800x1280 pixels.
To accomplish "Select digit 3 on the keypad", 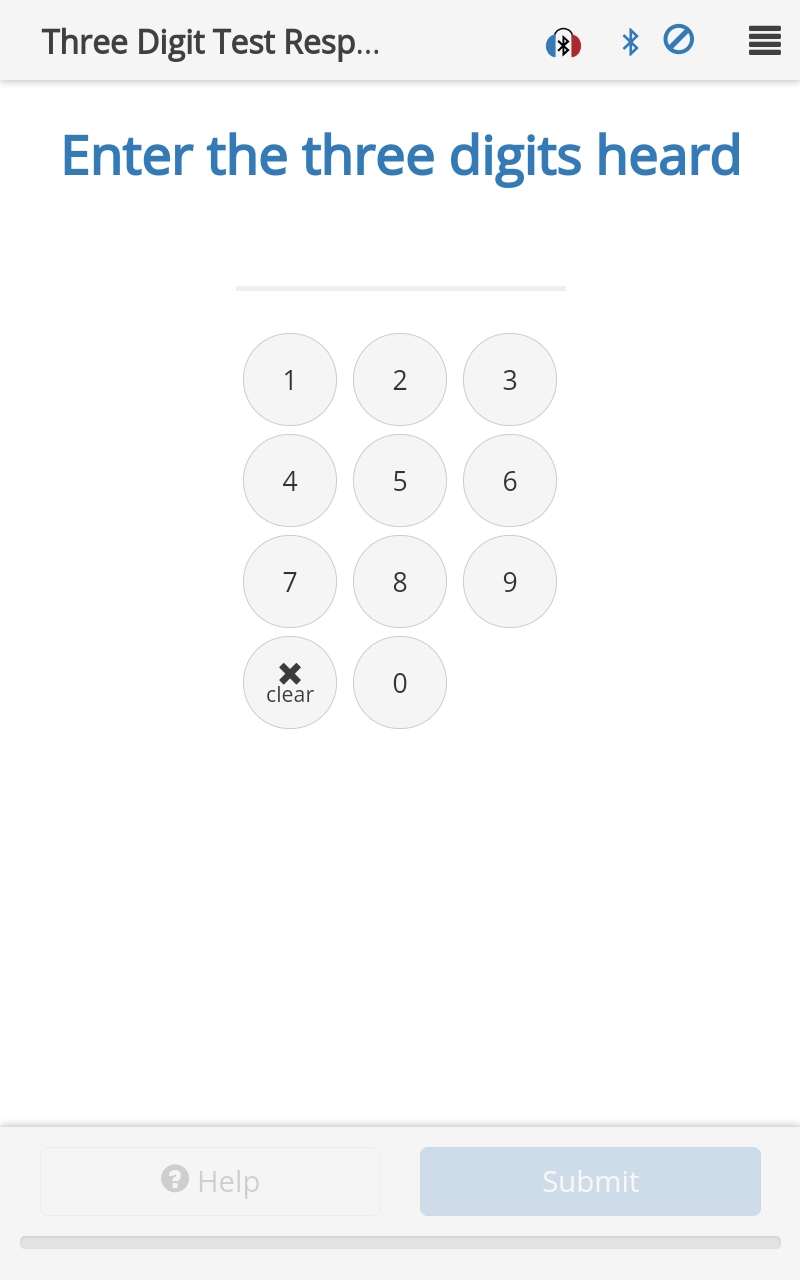I will pyautogui.click(x=510, y=380).
